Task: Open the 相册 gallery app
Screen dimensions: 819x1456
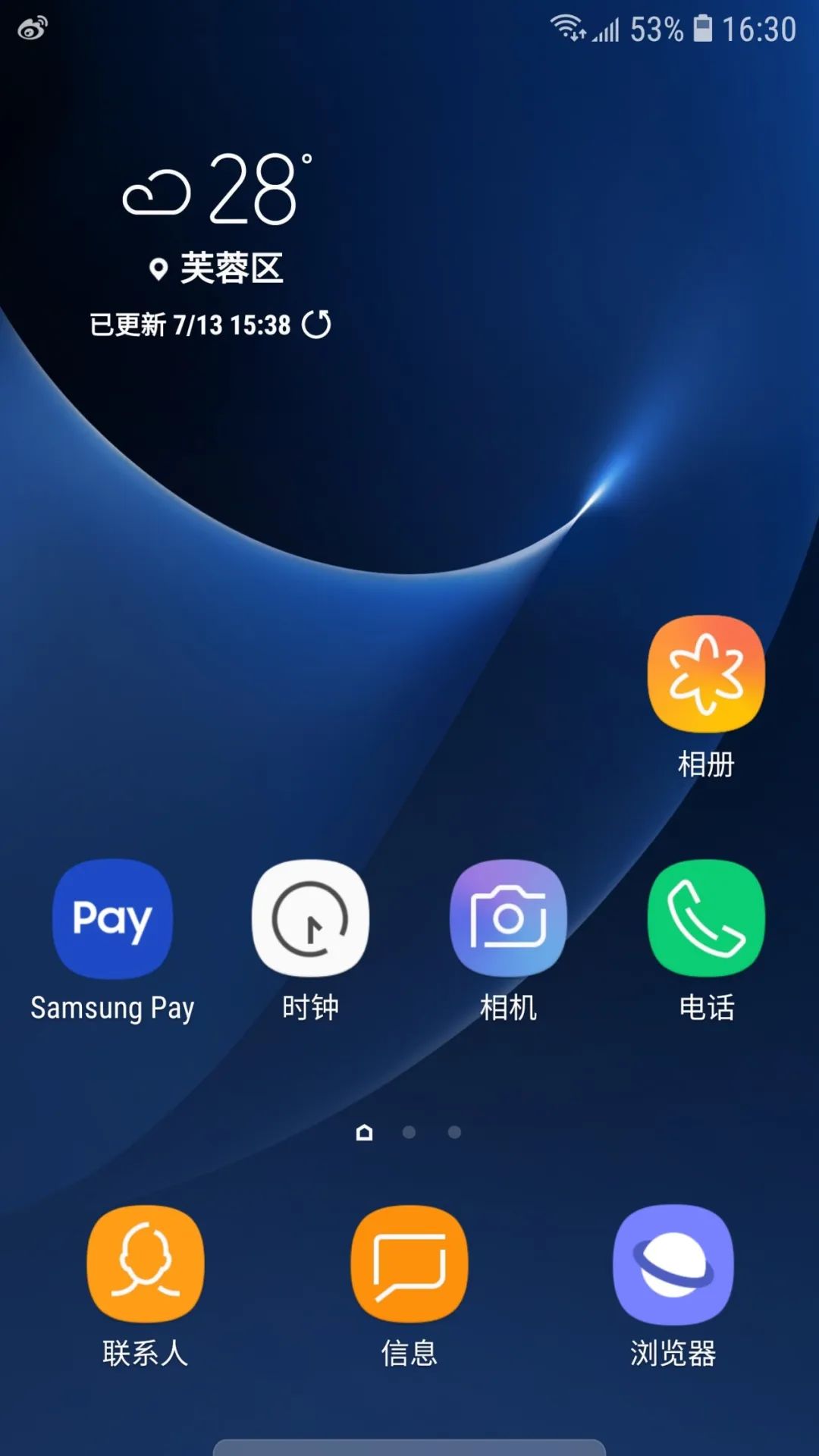Action: click(x=706, y=674)
